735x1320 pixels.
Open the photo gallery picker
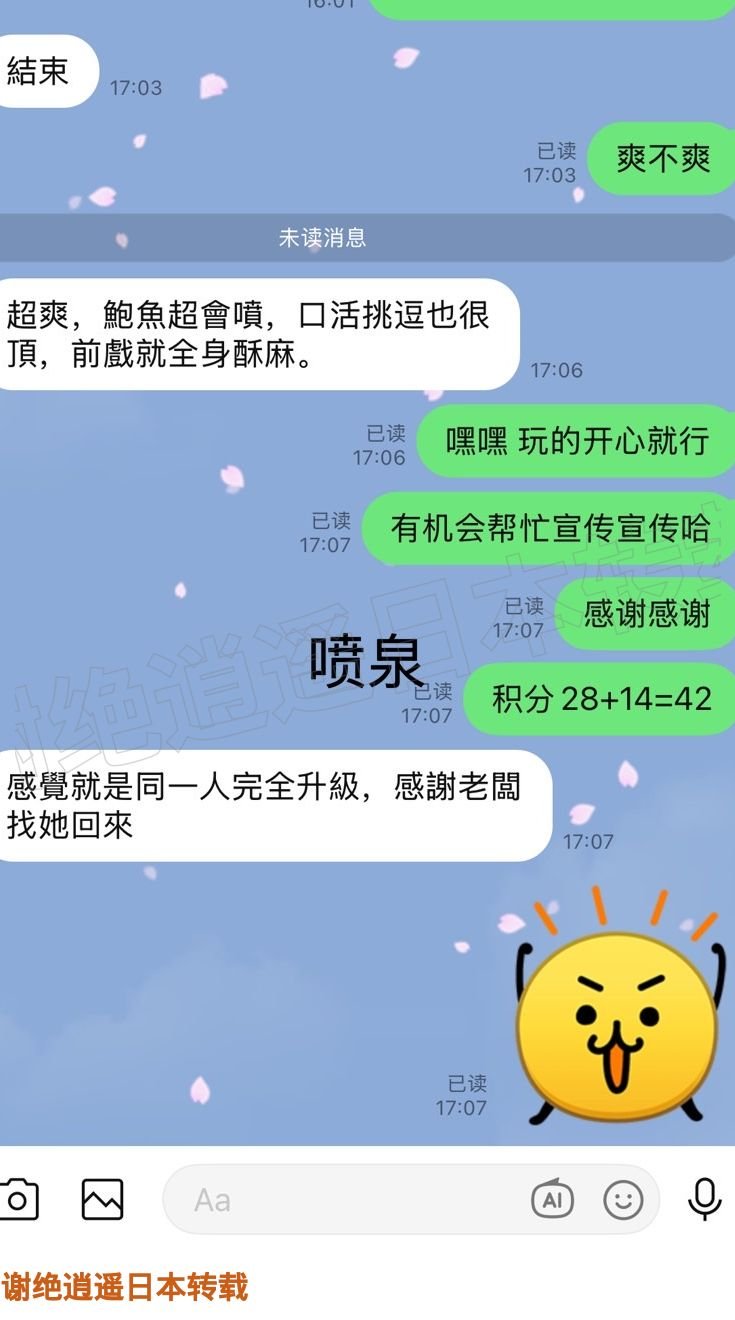click(x=102, y=1199)
